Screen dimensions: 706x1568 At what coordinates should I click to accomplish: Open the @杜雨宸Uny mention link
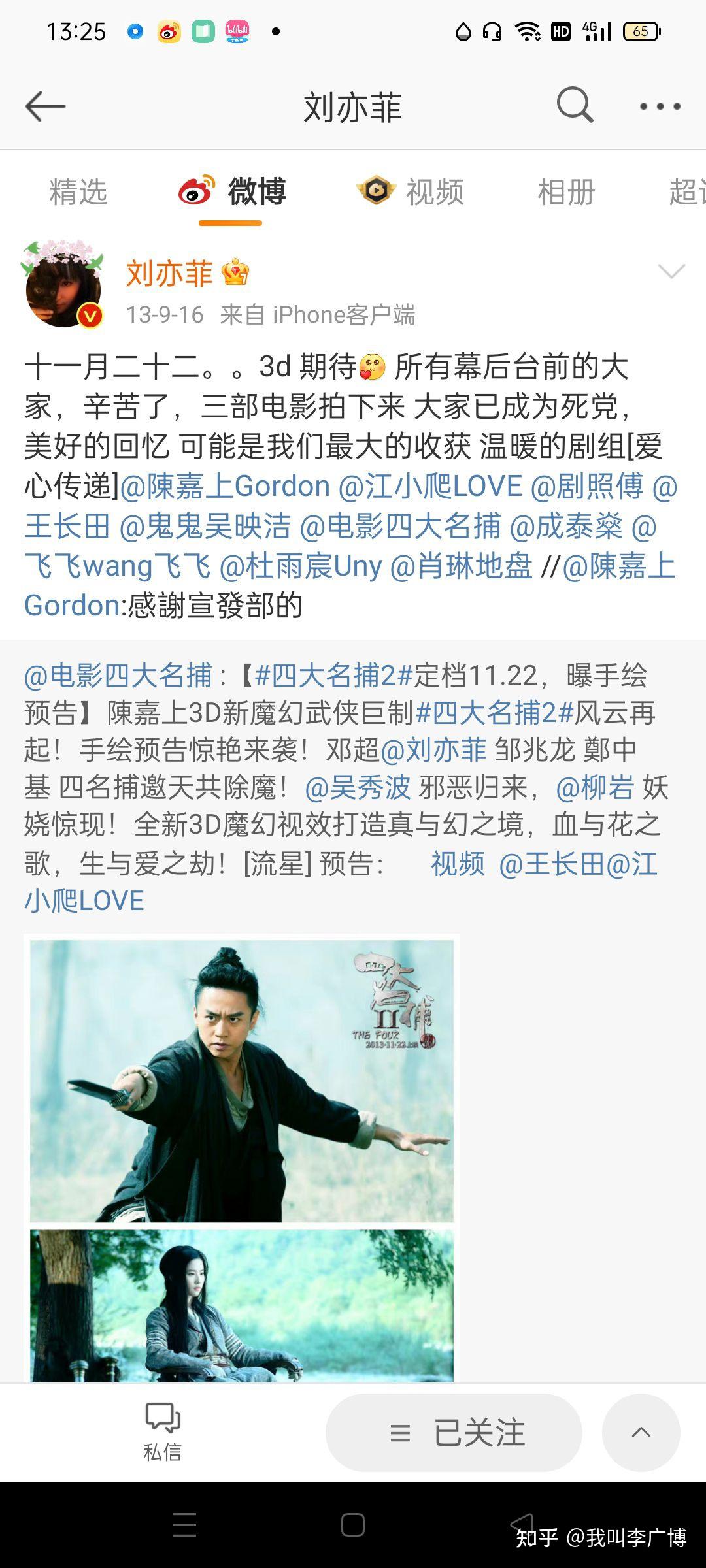pos(300,566)
